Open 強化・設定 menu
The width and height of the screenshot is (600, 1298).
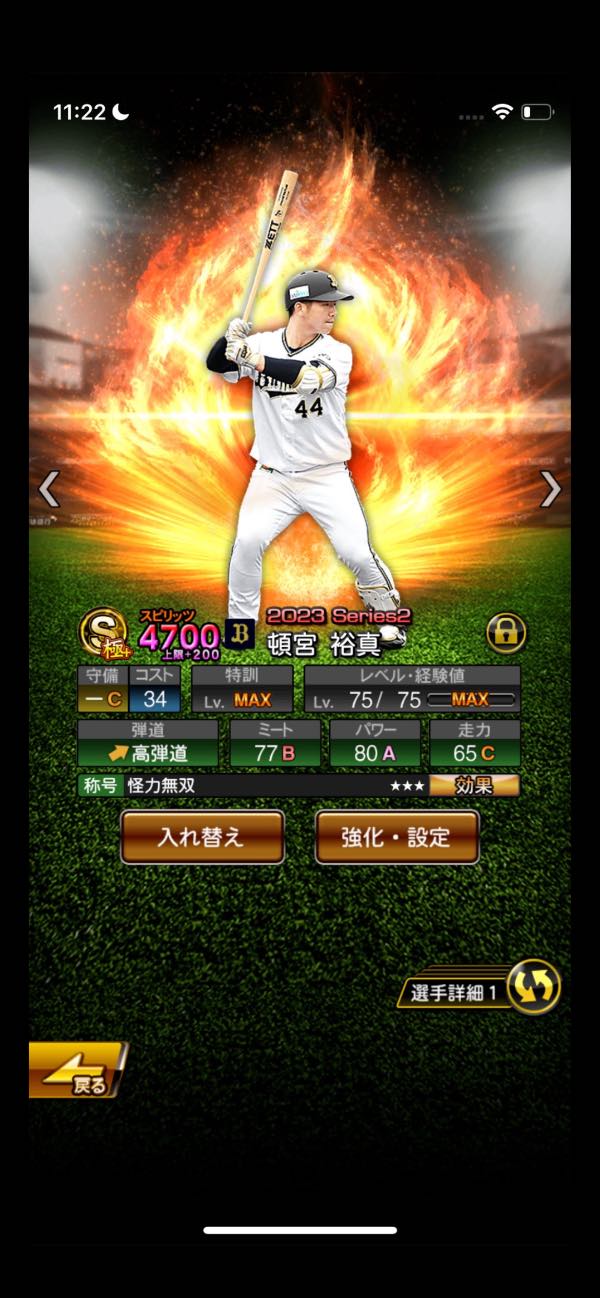point(397,837)
